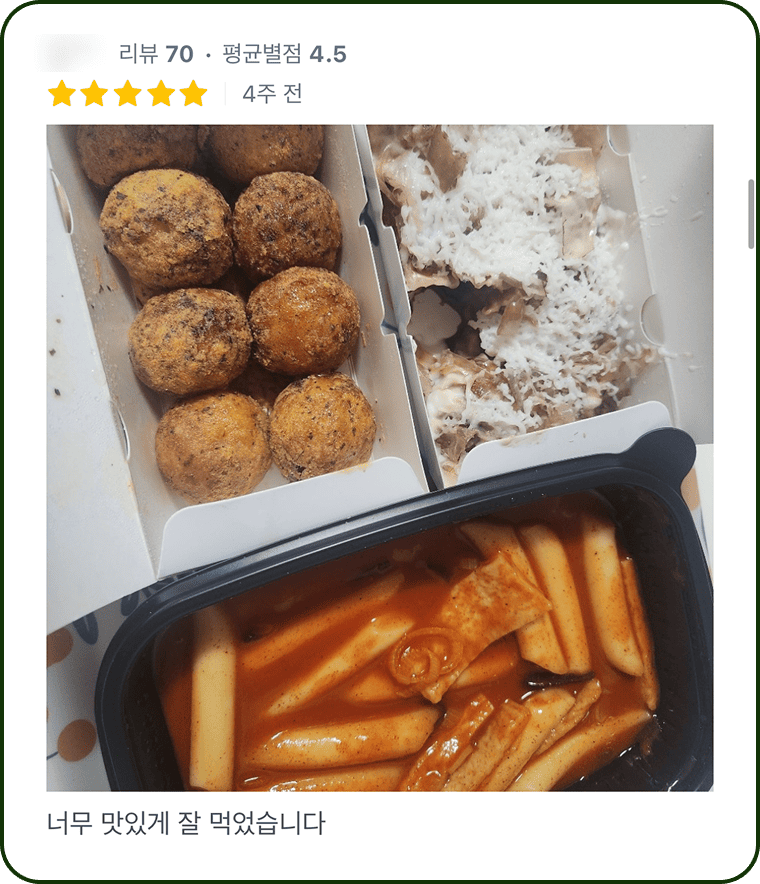Click the first yellow star icon
Image resolution: width=760 pixels, height=884 pixels.
coord(62,95)
